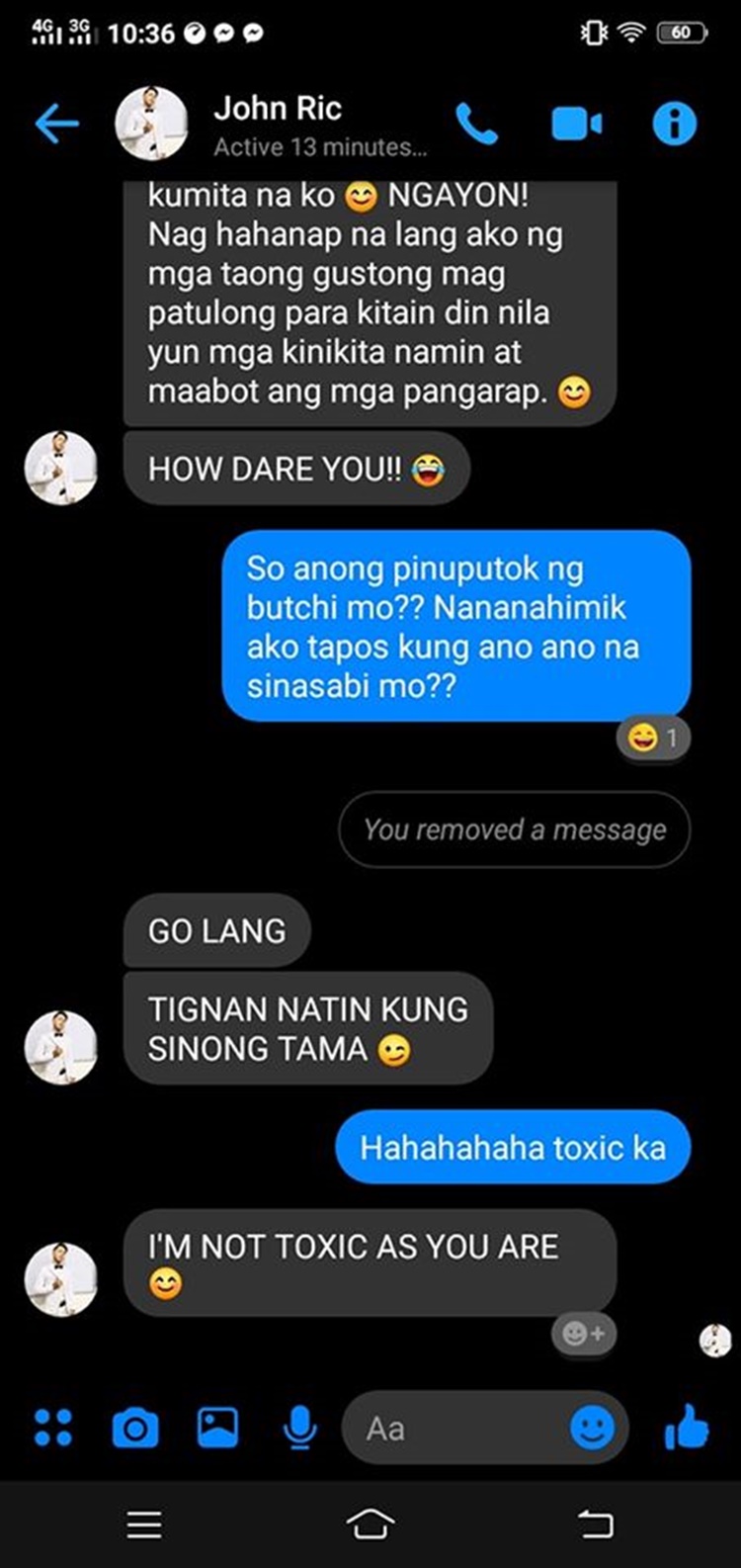Send a thumbs-up like
The height and width of the screenshot is (1568, 741).
point(686,1428)
